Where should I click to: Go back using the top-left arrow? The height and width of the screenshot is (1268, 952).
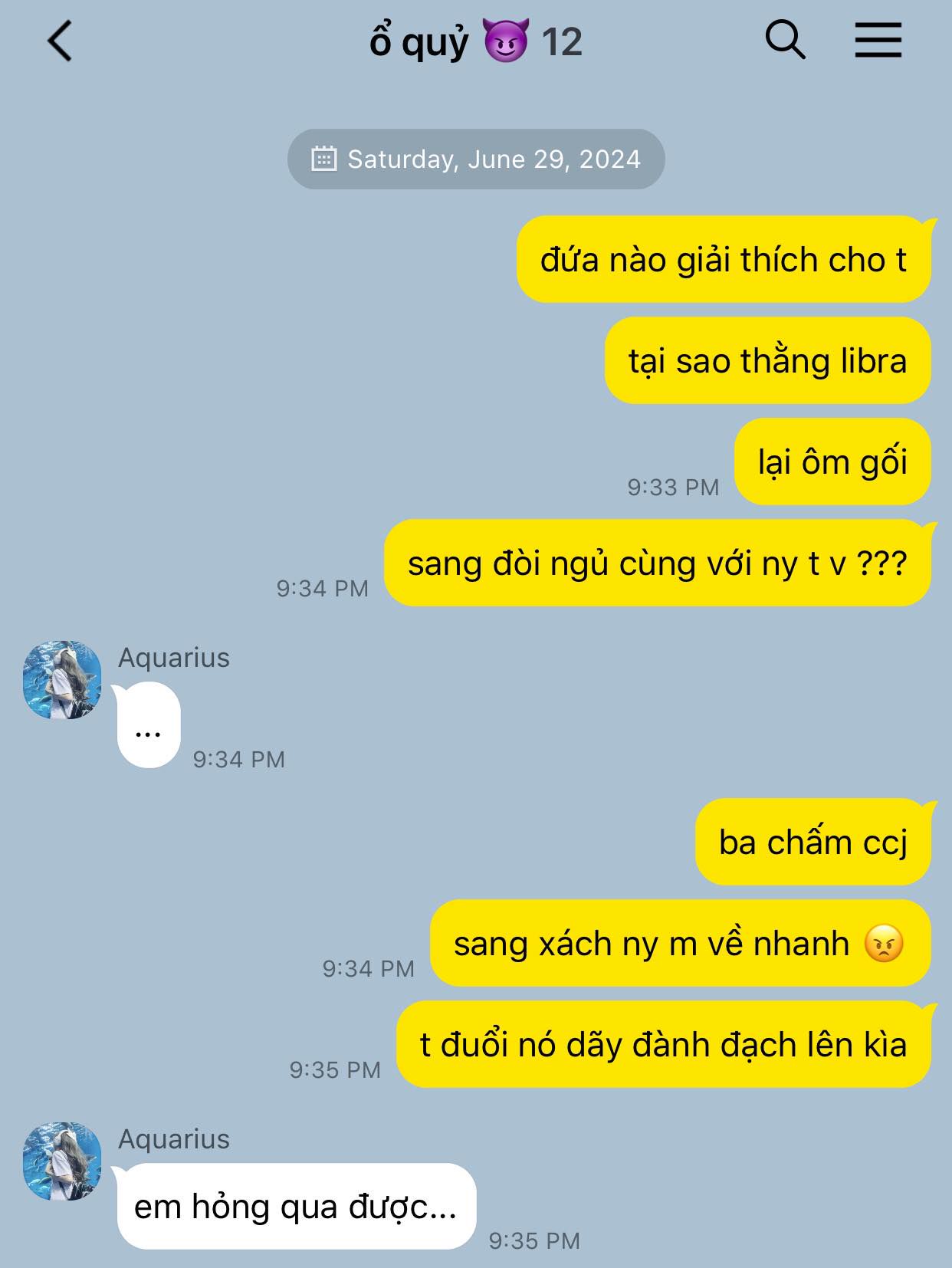[x=60, y=41]
